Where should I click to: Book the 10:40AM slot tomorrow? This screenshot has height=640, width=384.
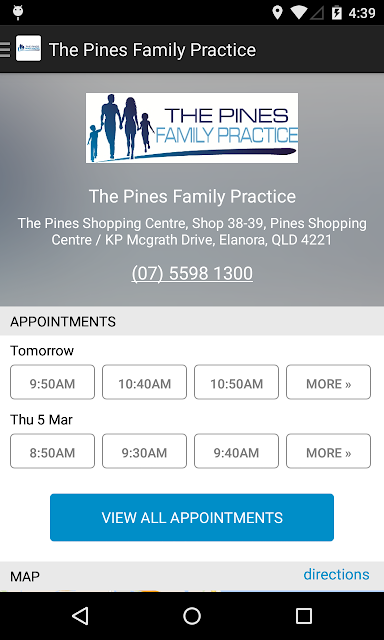[x=144, y=382]
